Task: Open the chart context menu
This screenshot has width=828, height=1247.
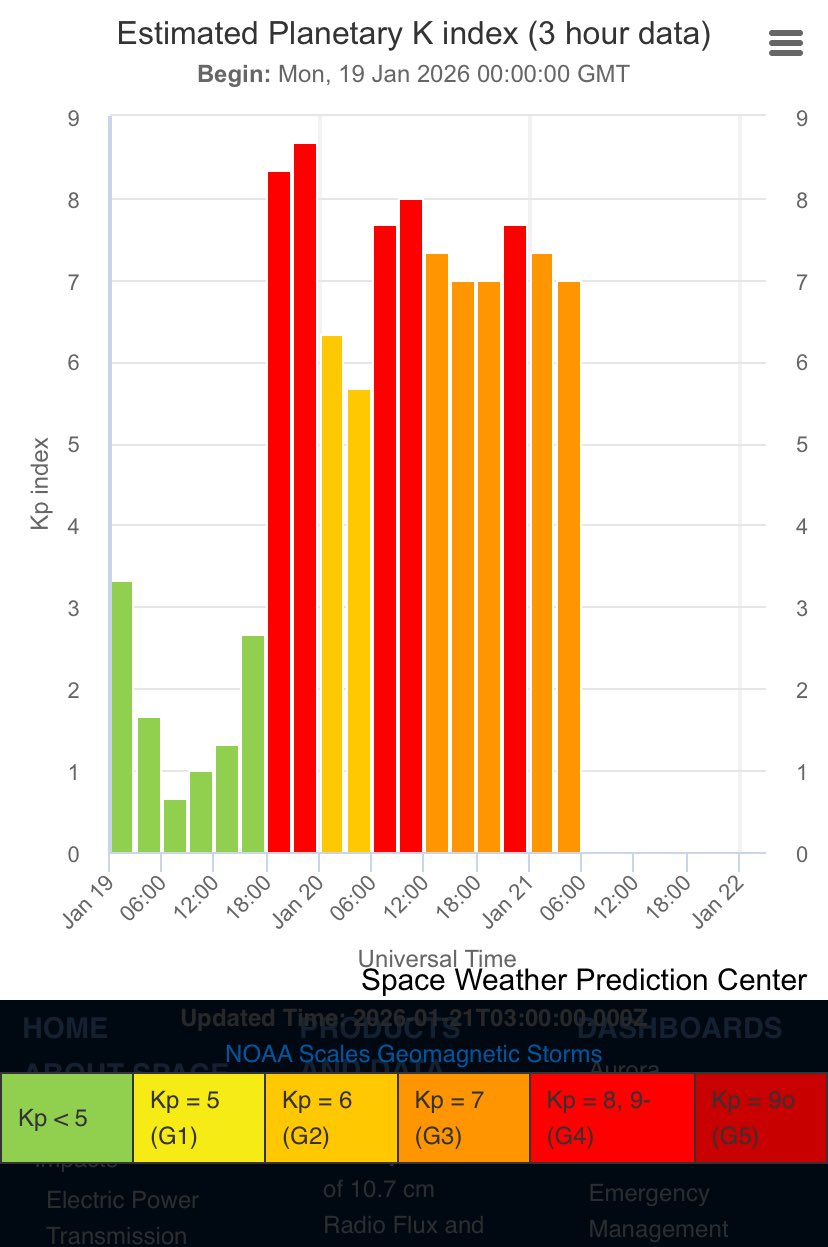Action: (x=786, y=43)
